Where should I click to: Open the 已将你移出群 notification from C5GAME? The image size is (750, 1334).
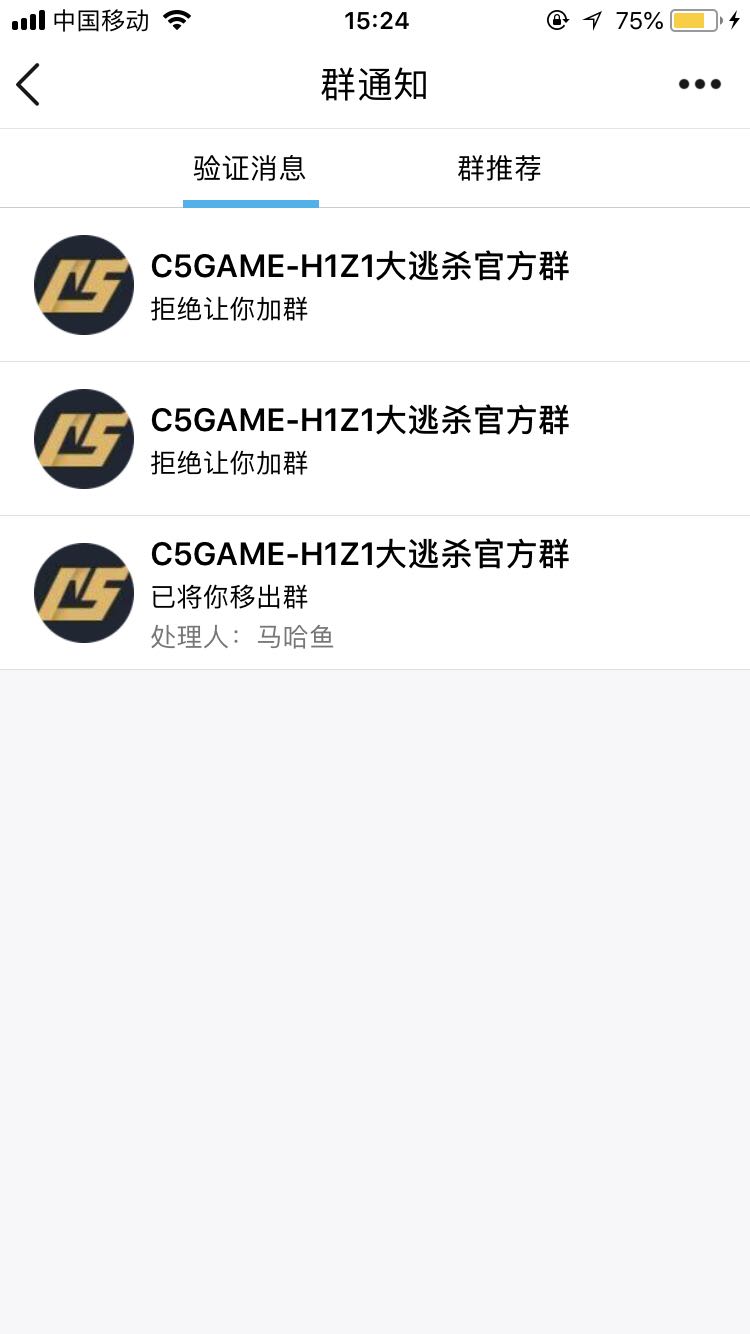[375, 593]
